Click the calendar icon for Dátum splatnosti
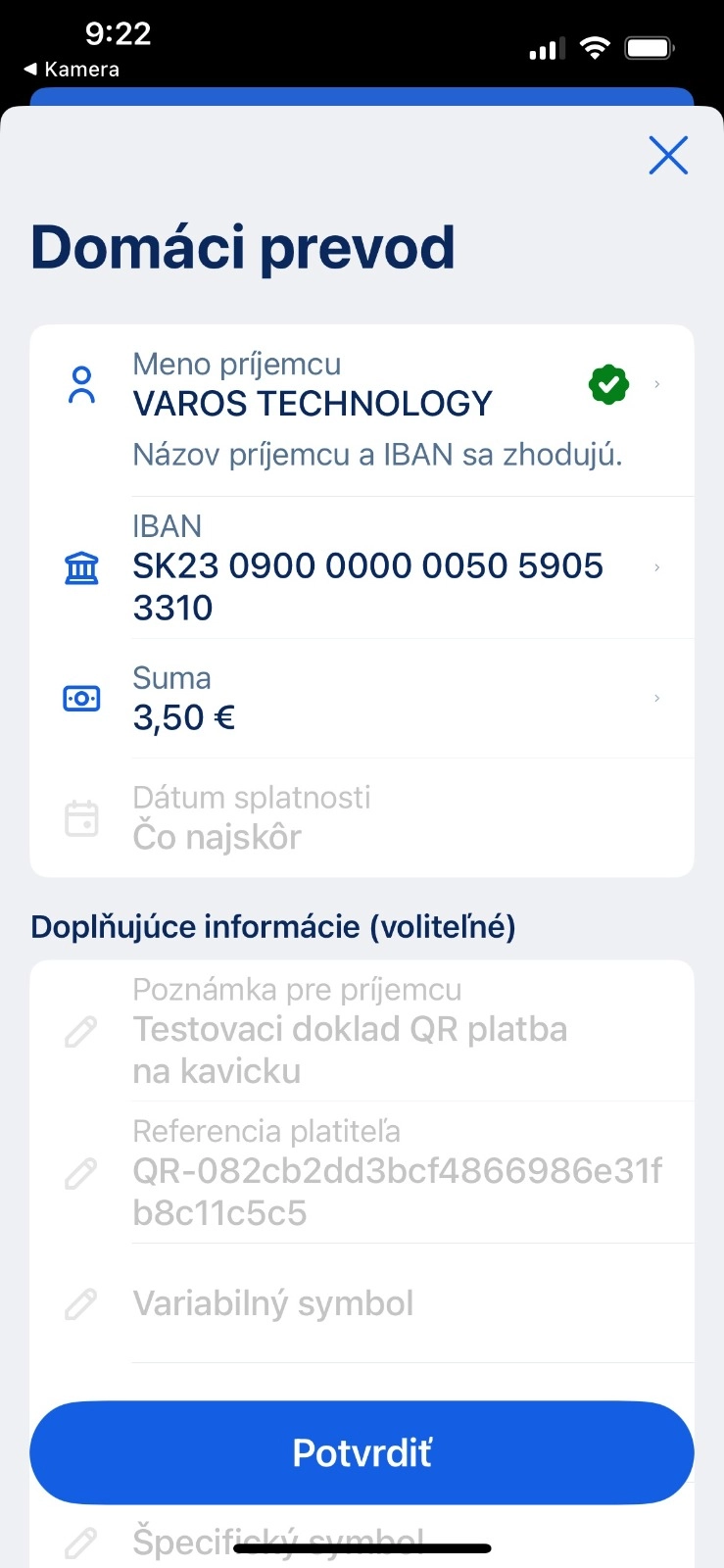724x1568 pixels. 82,817
